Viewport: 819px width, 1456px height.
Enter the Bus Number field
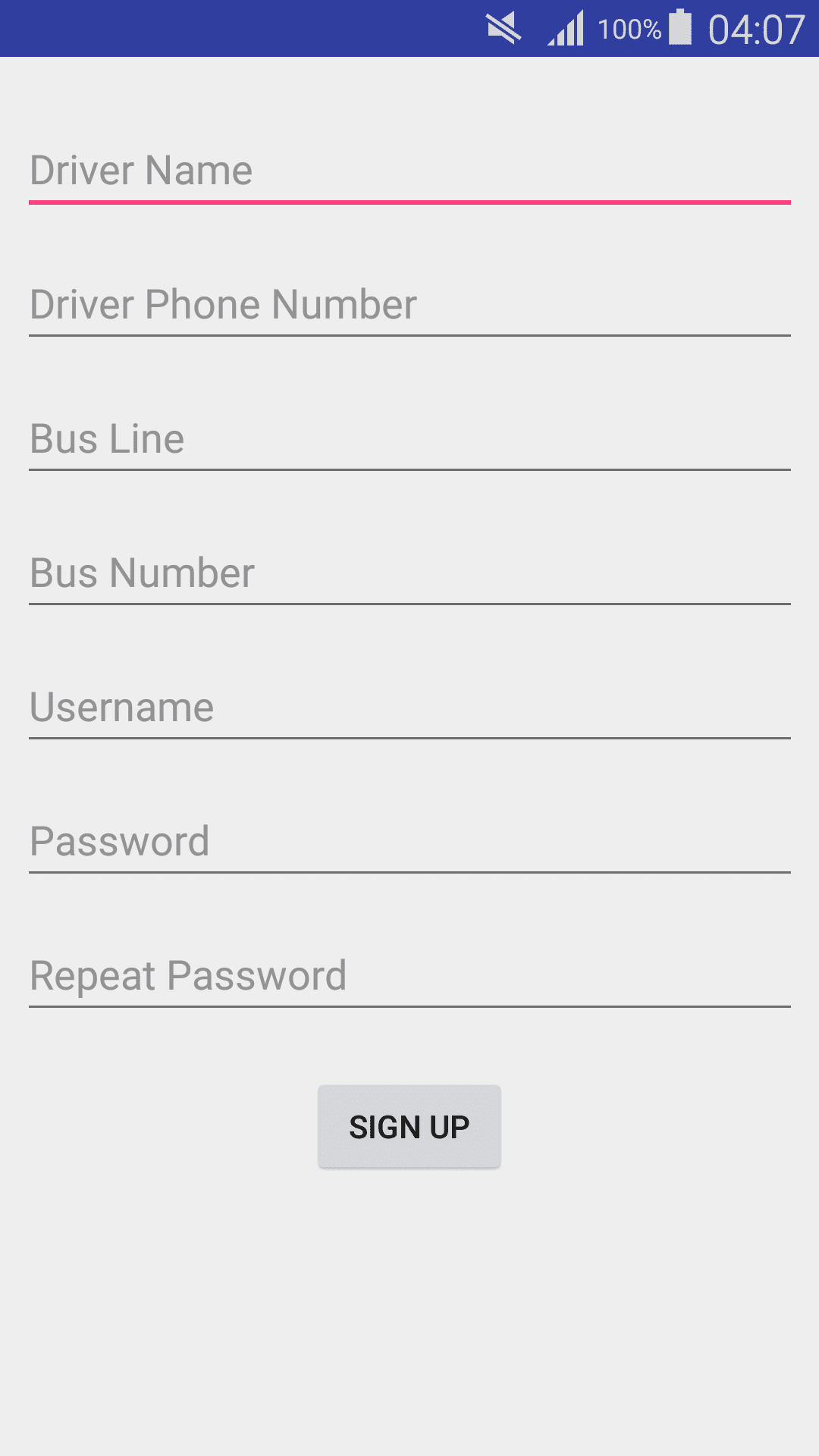tap(409, 573)
